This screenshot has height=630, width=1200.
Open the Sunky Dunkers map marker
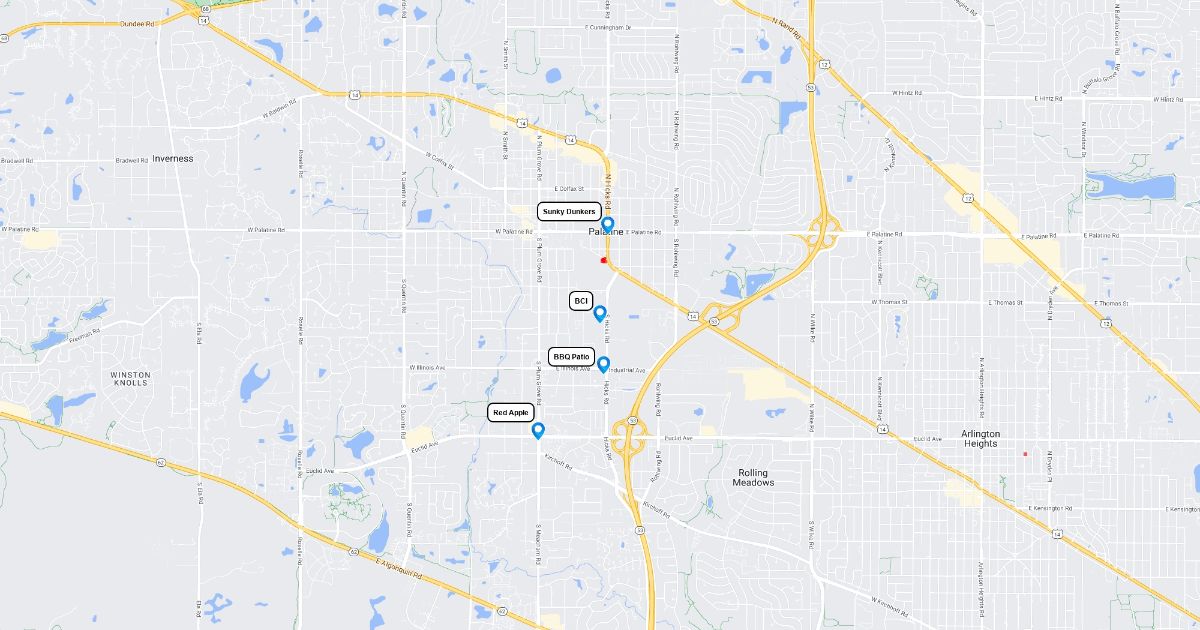coord(607,224)
